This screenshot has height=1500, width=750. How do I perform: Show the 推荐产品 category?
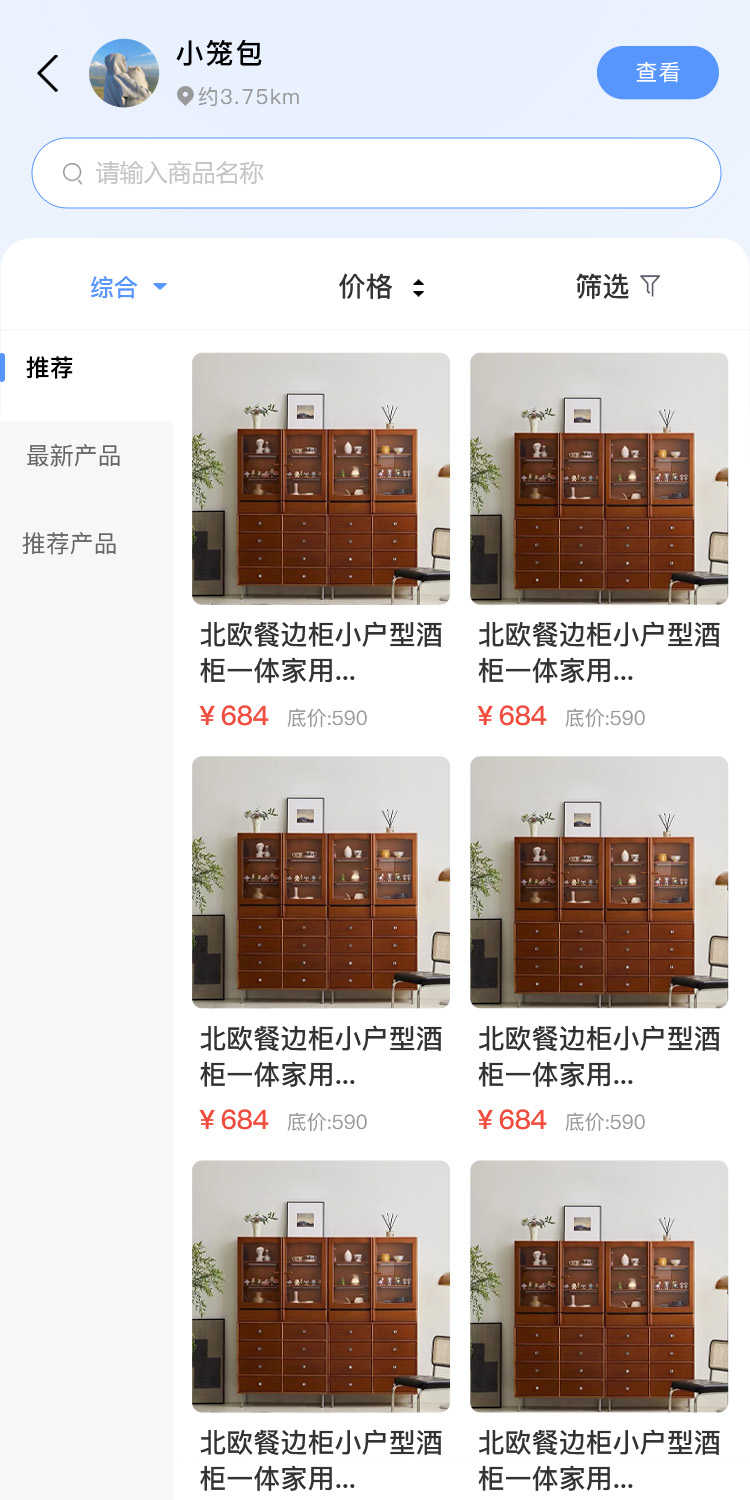[70, 544]
